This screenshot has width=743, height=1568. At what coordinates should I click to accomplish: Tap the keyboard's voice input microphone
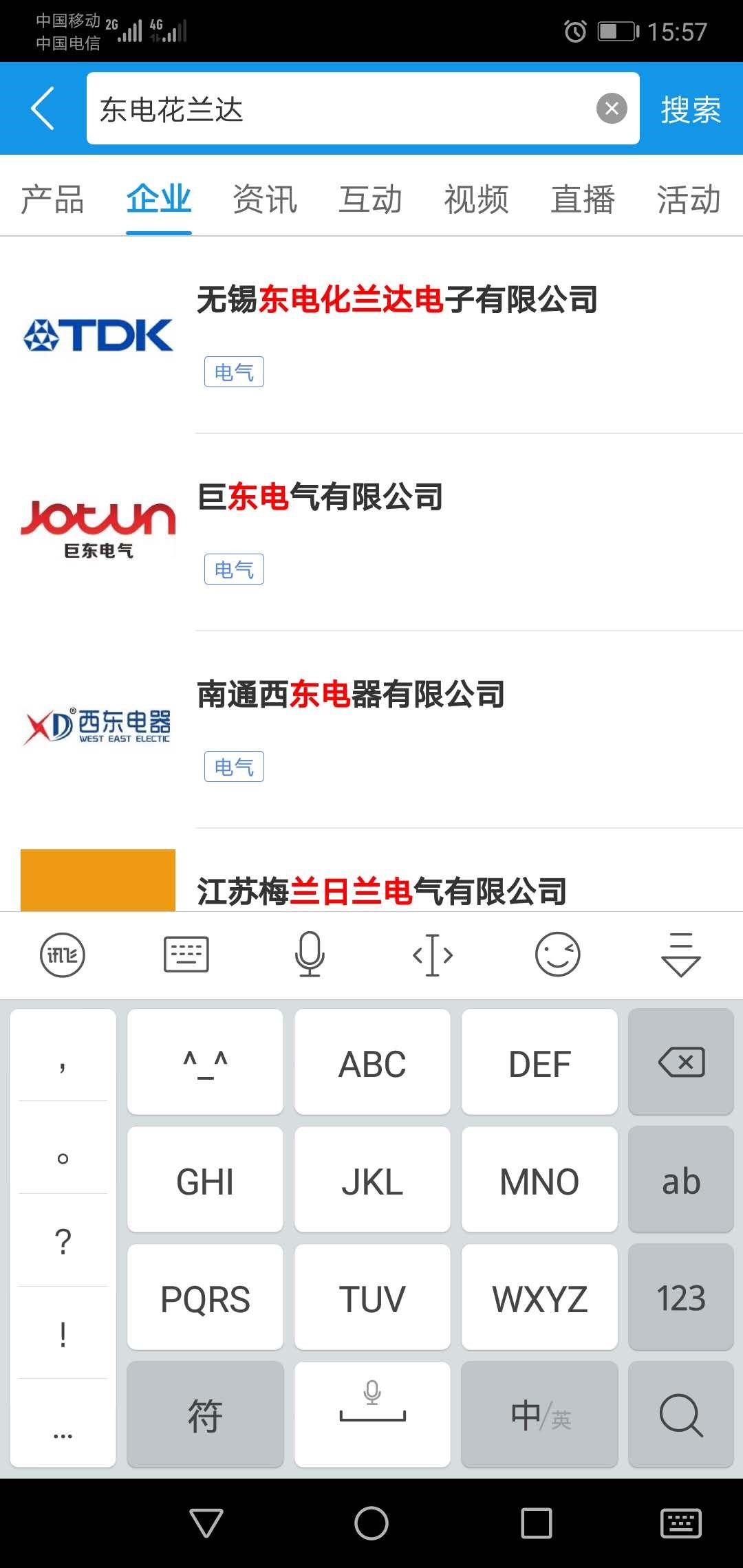click(310, 955)
